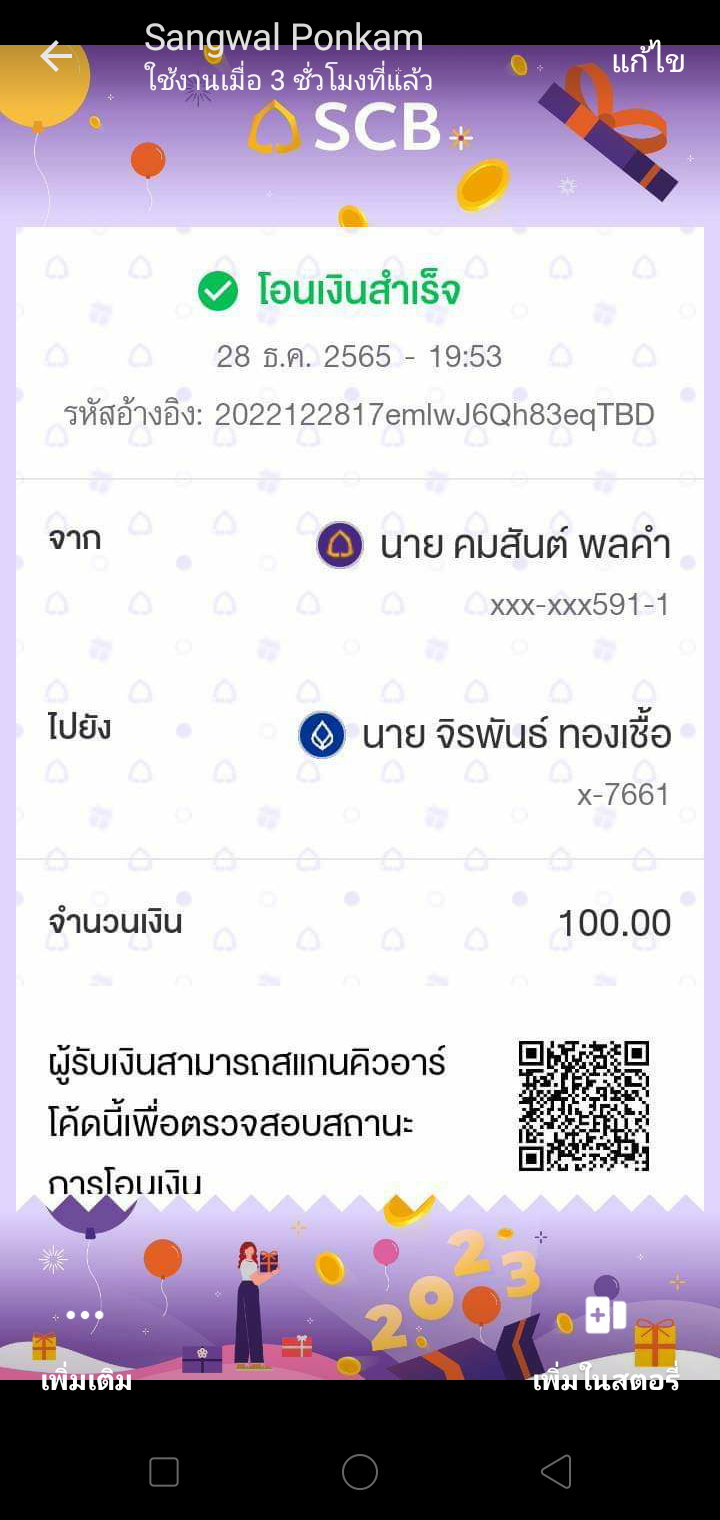Tap แก้ไข to edit the image
720x1520 pixels.
[648, 62]
